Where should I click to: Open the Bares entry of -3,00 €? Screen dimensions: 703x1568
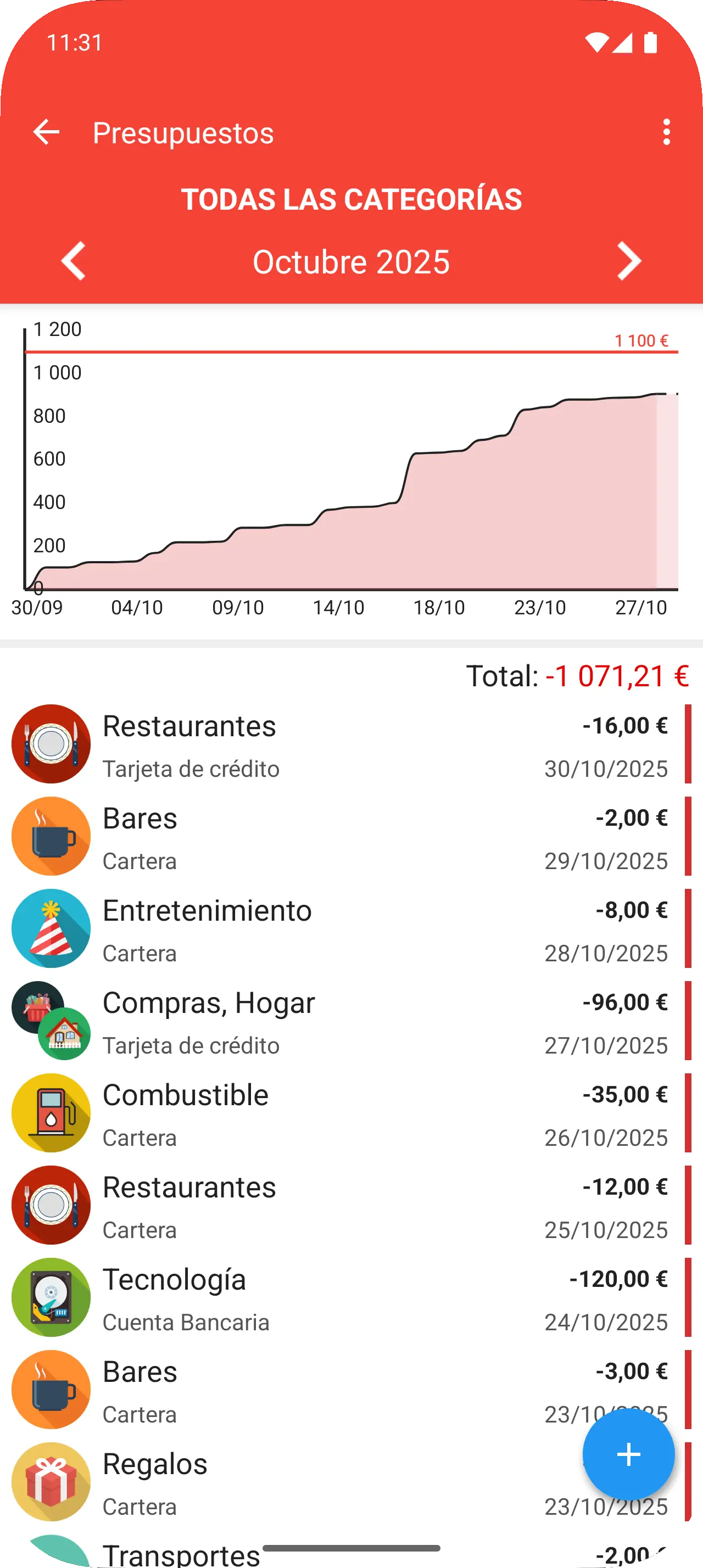pos(341,1390)
